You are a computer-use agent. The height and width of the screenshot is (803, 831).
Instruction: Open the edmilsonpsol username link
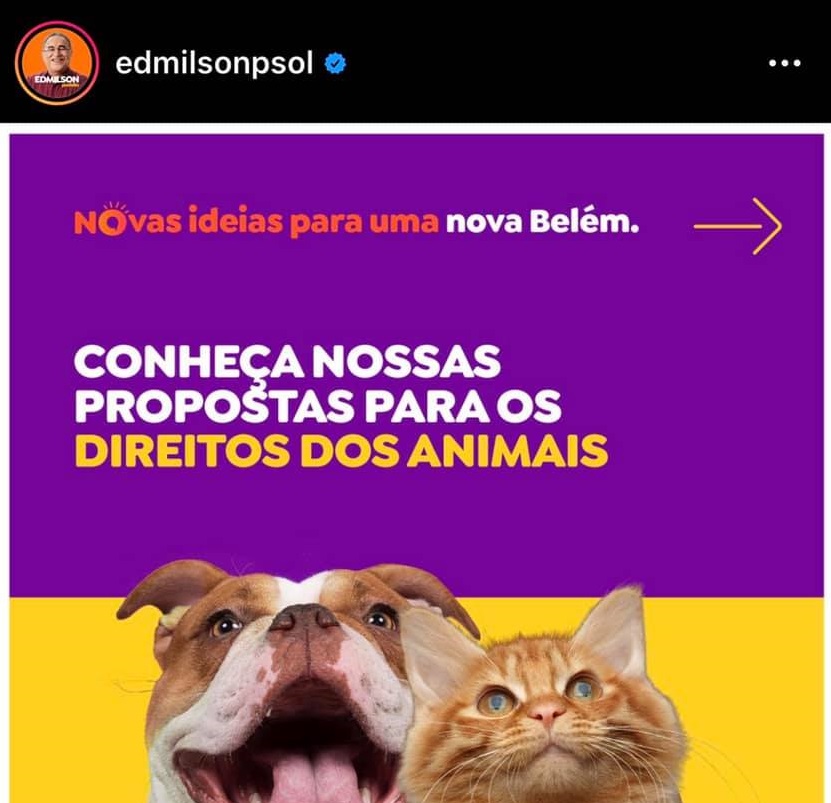pos(214,64)
